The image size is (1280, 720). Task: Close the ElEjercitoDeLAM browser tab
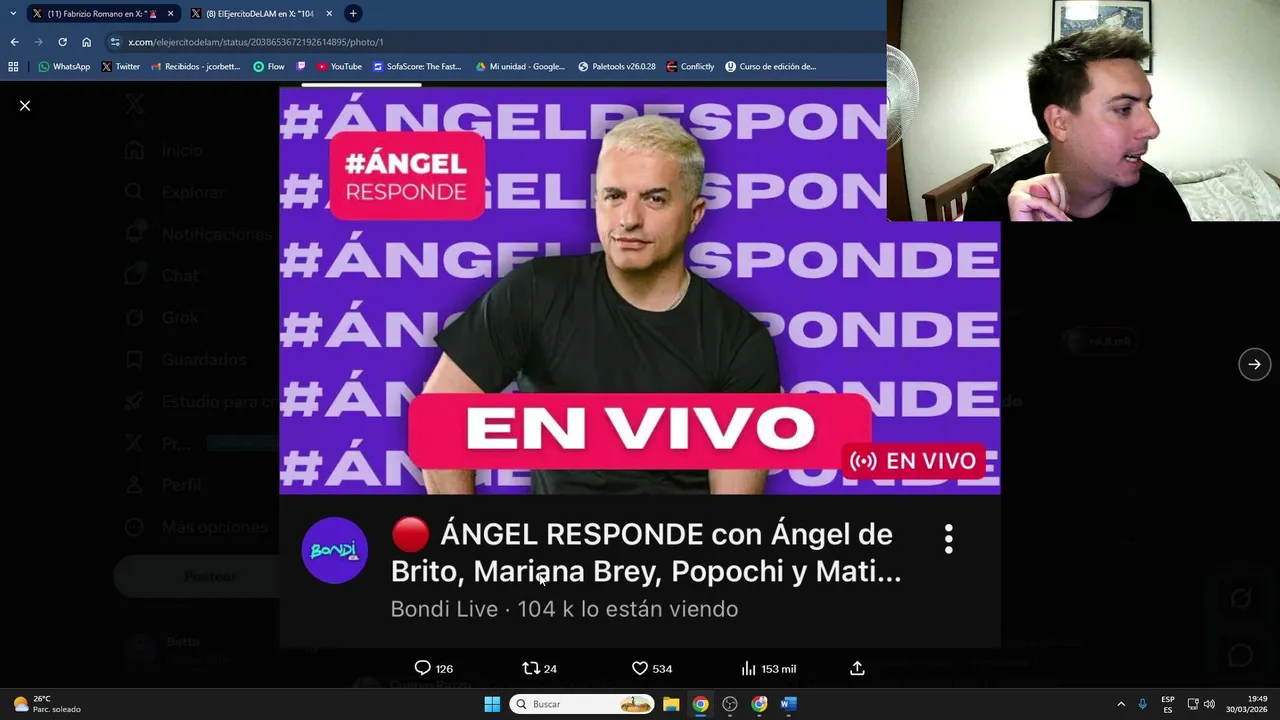pos(329,13)
